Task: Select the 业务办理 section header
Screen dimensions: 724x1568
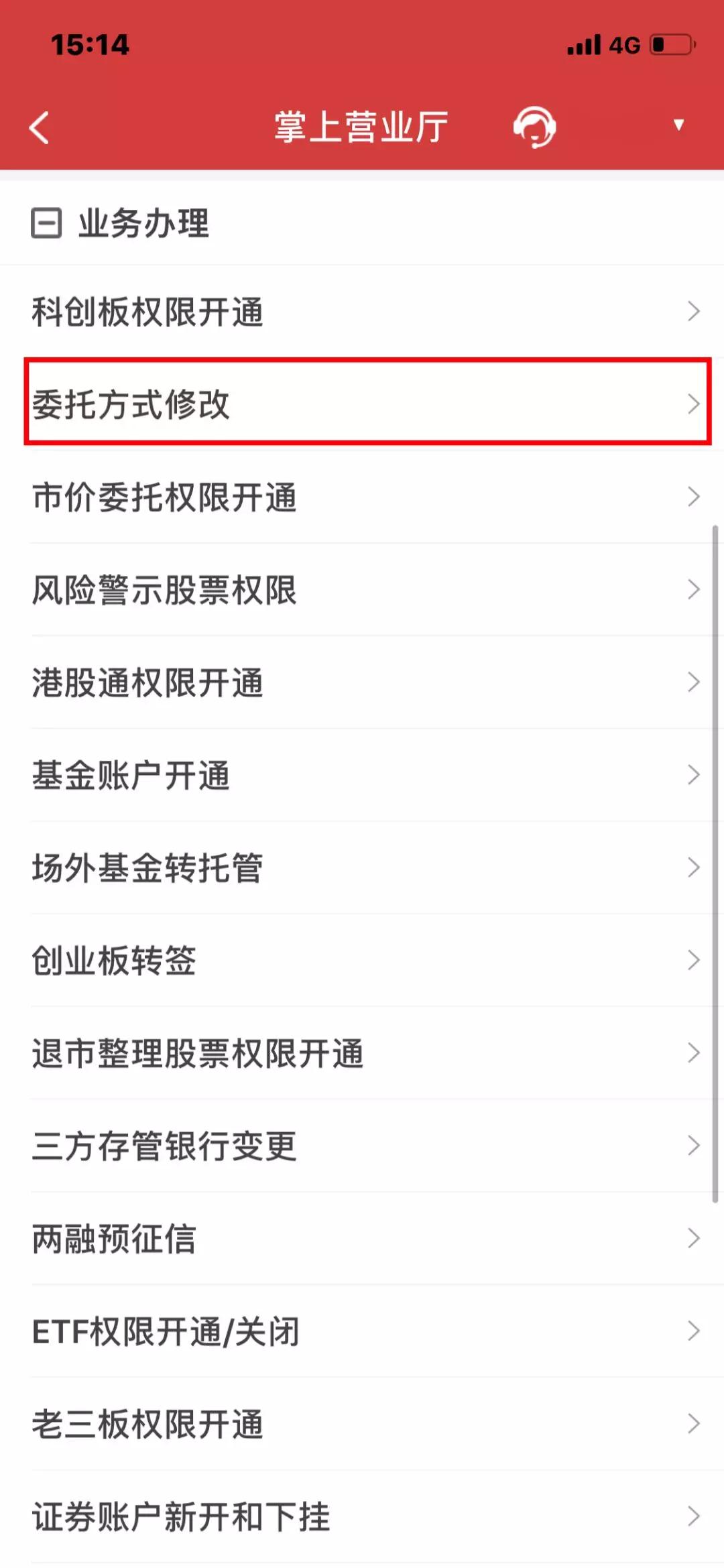Action: pyautogui.click(x=142, y=225)
